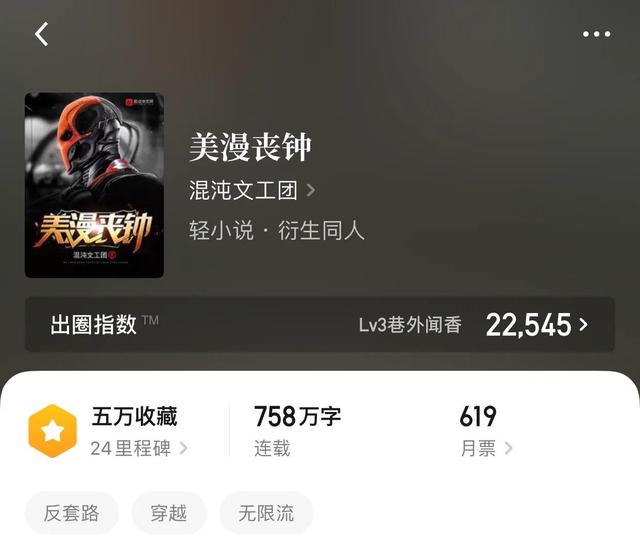Open the 美漫丧钟 book cover

[94, 185]
